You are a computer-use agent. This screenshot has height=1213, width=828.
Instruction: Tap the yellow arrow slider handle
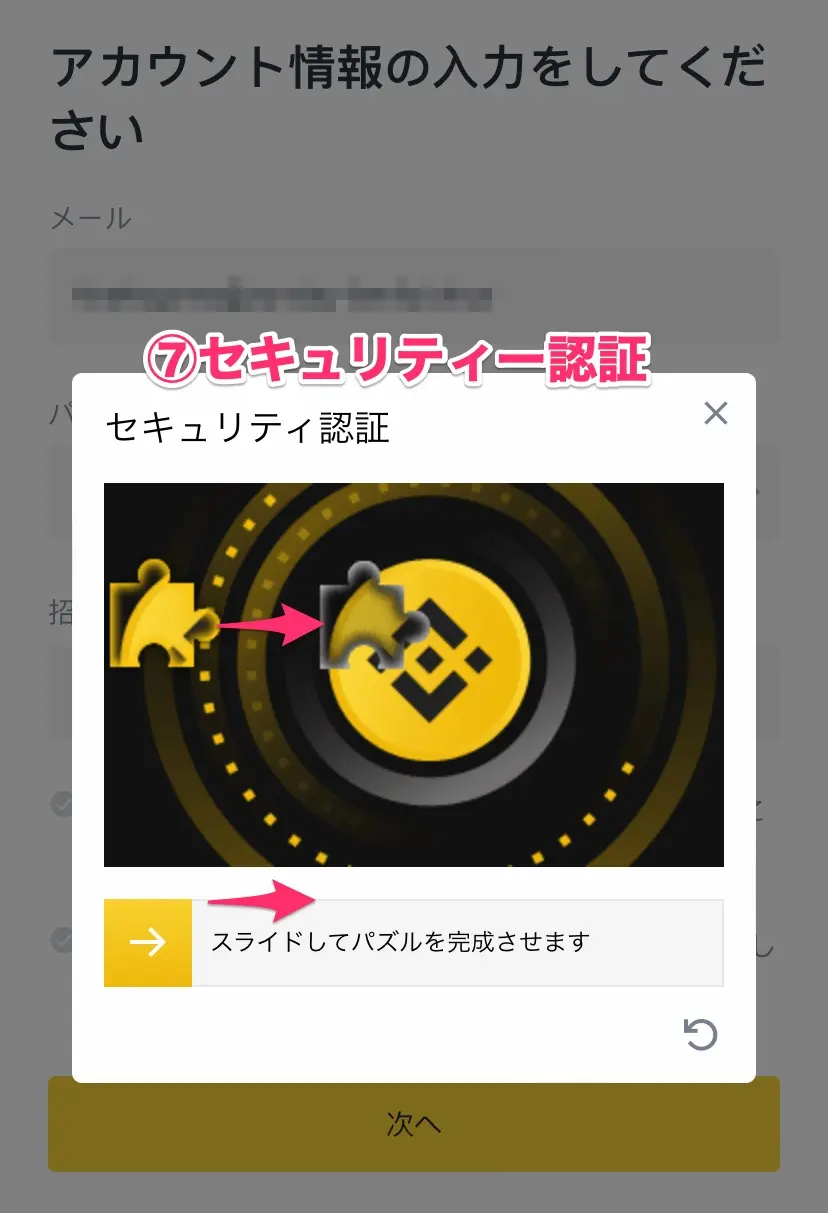pos(148,943)
